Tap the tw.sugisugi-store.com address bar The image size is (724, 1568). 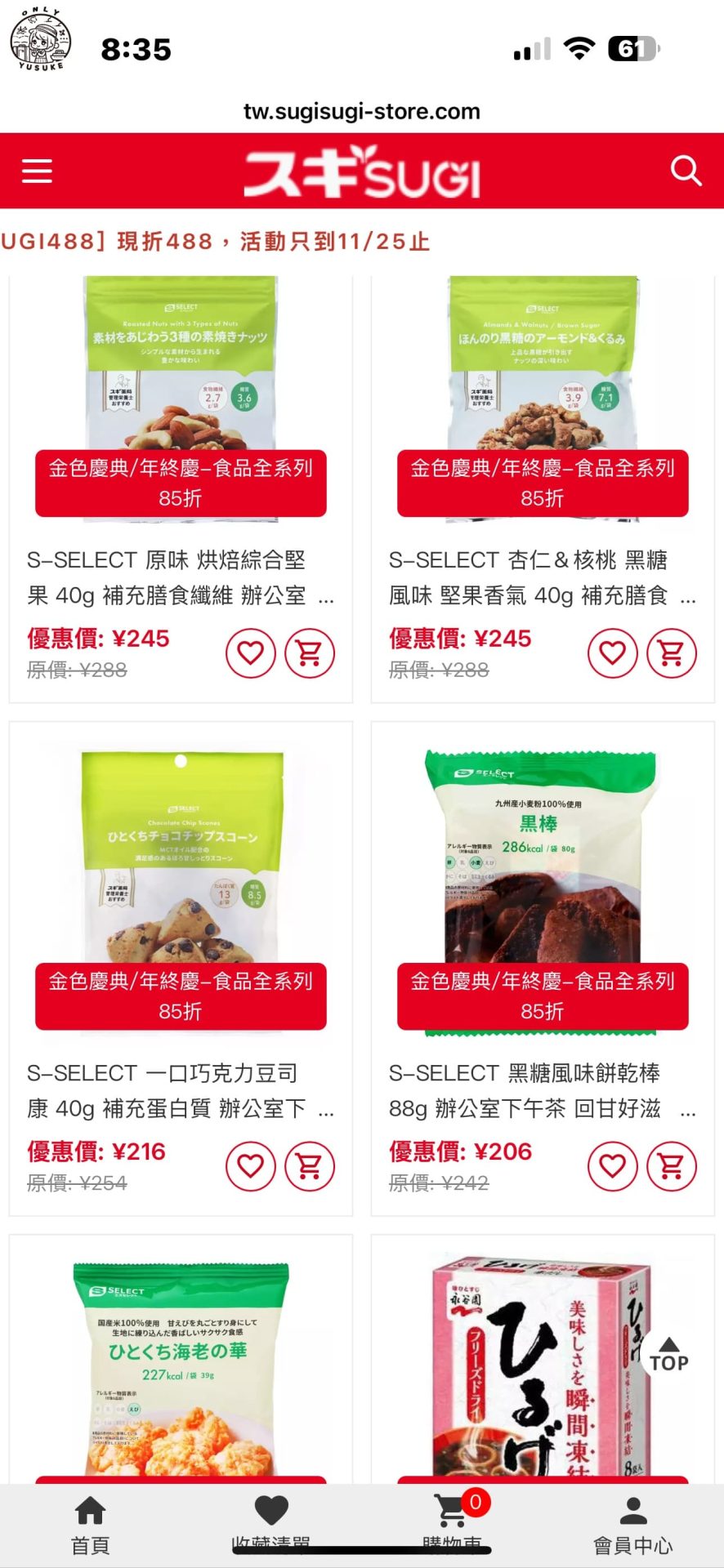point(362,112)
